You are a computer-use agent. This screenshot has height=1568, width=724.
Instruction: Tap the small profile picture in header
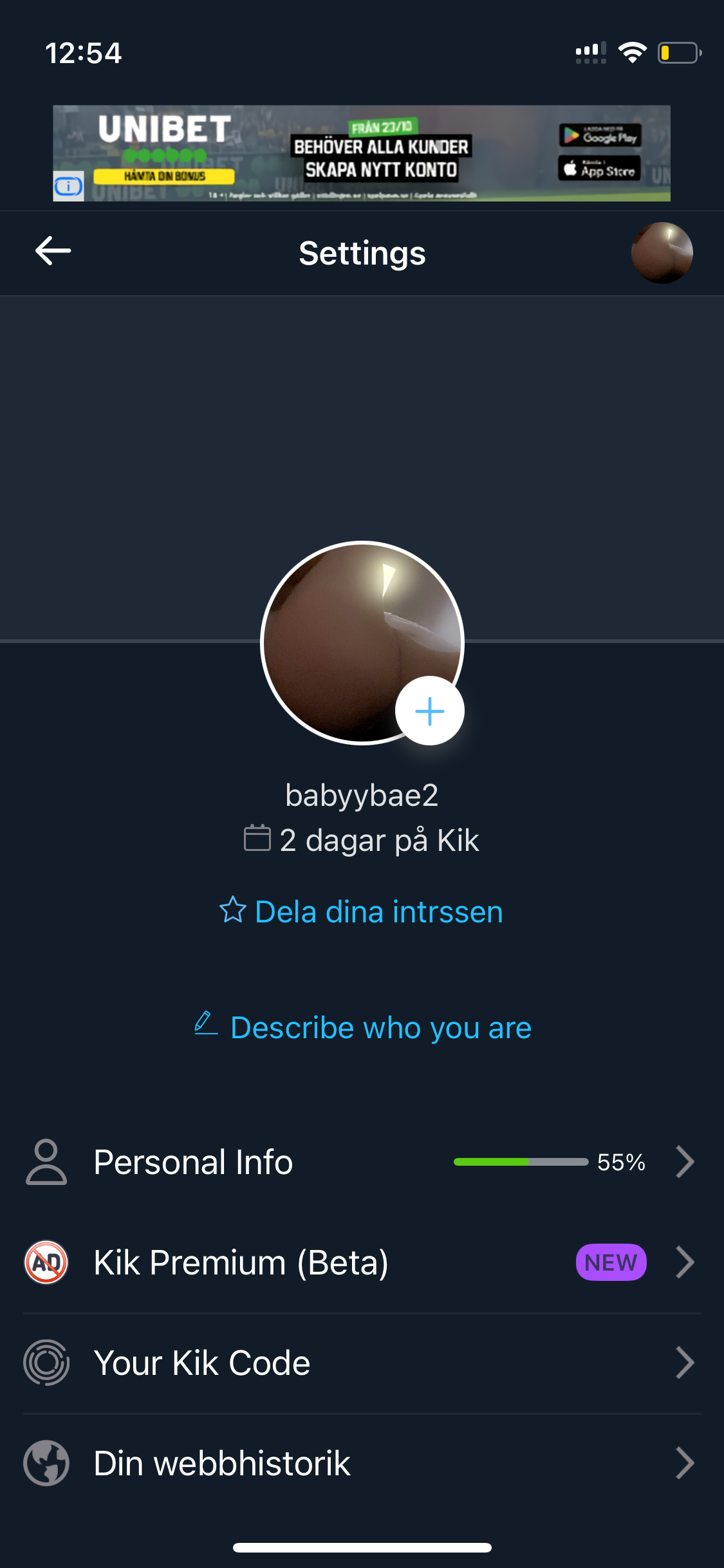tap(662, 253)
